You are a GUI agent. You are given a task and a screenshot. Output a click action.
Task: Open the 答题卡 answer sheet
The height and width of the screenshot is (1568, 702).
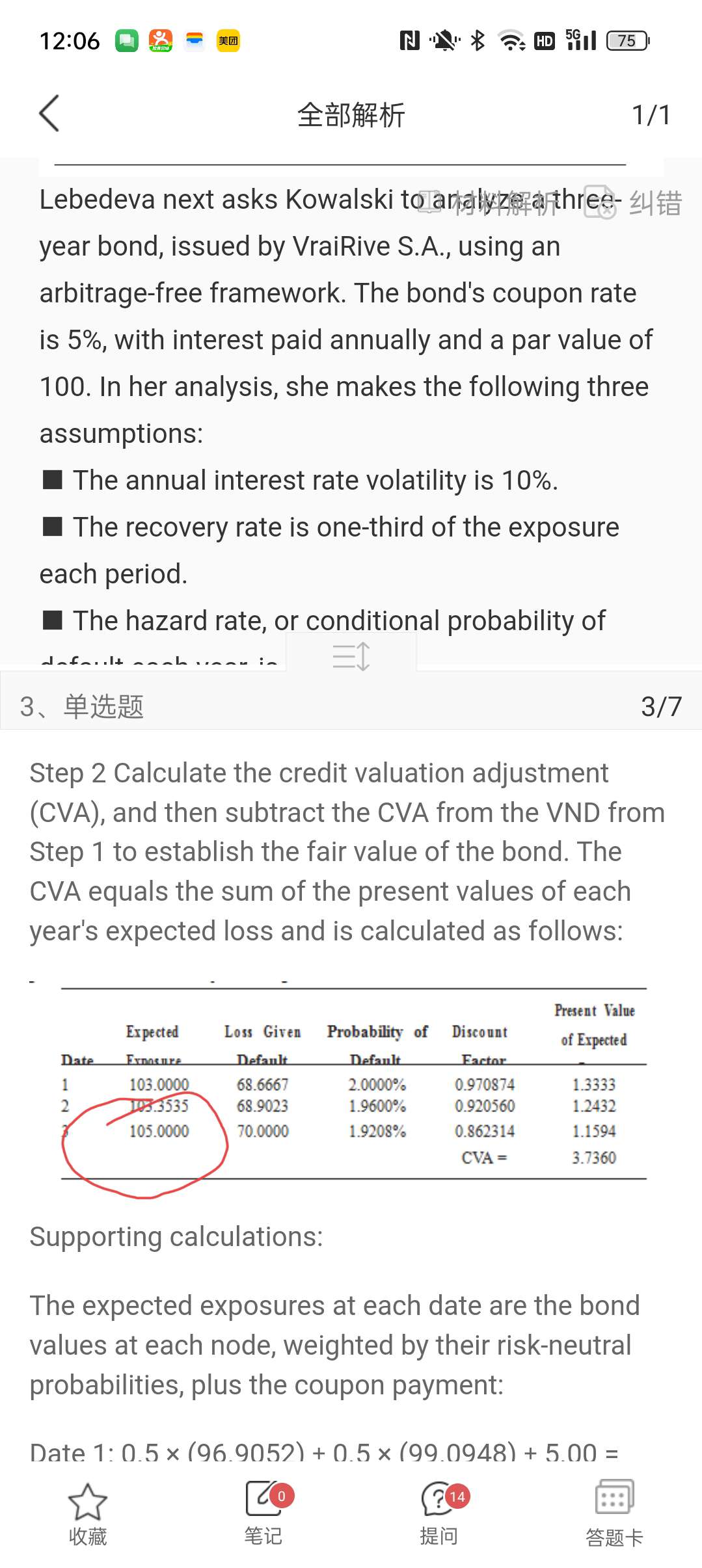[x=614, y=1514]
